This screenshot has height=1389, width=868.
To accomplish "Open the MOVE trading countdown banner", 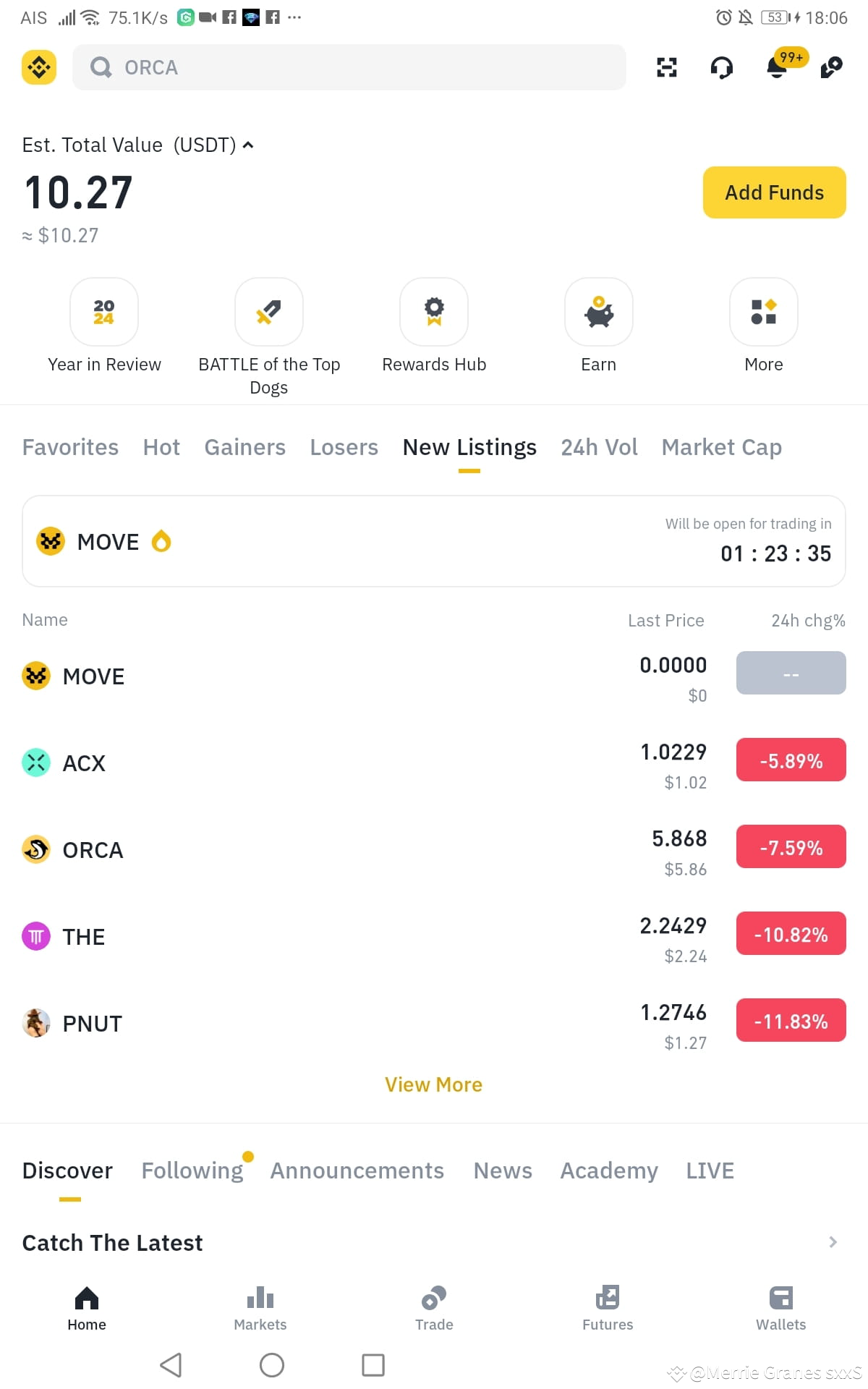I will [433, 540].
